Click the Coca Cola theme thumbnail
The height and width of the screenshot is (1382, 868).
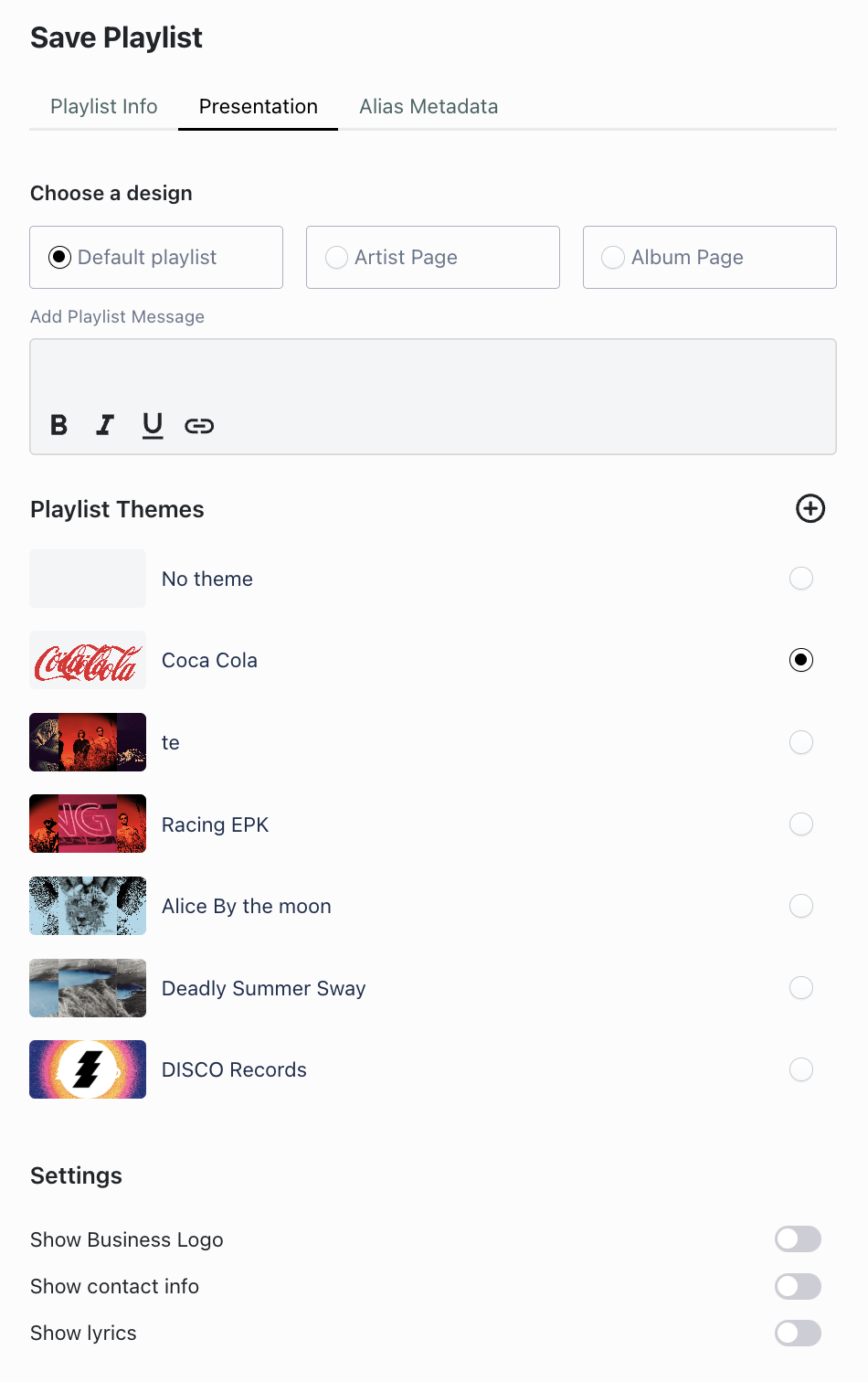[87, 660]
